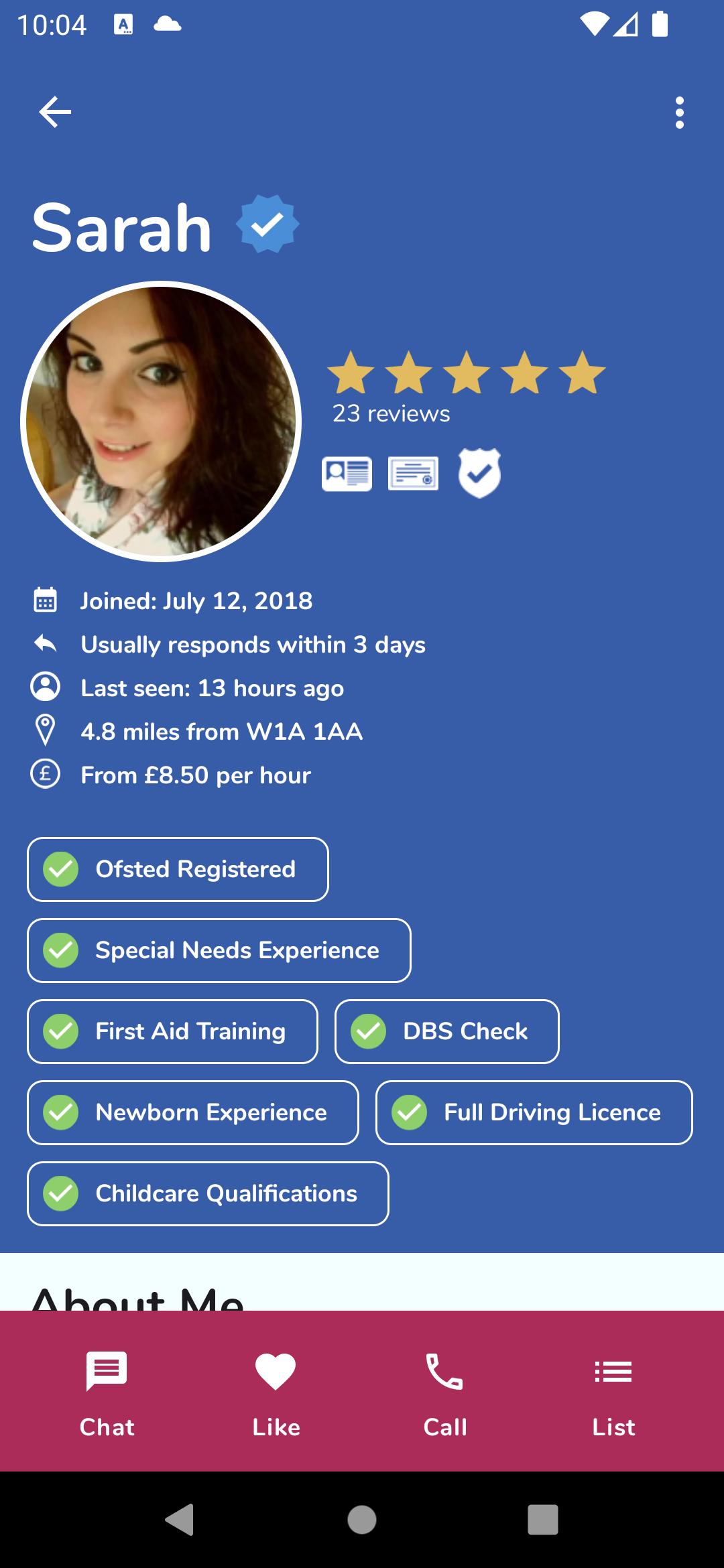Select the First Aid Training chip

click(x=172, y=1031)
